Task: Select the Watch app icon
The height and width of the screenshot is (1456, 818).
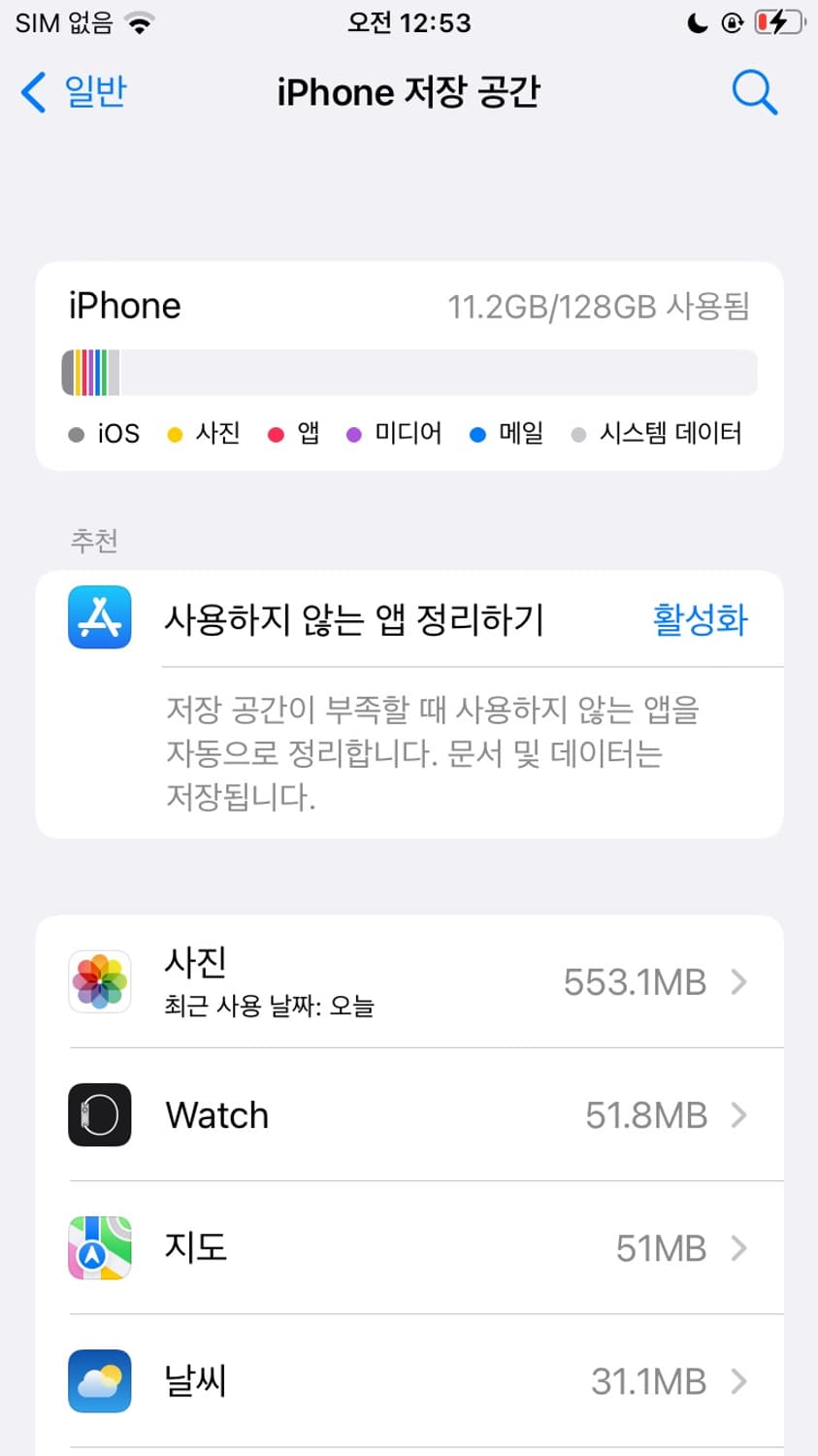Action: point(99,1114)
